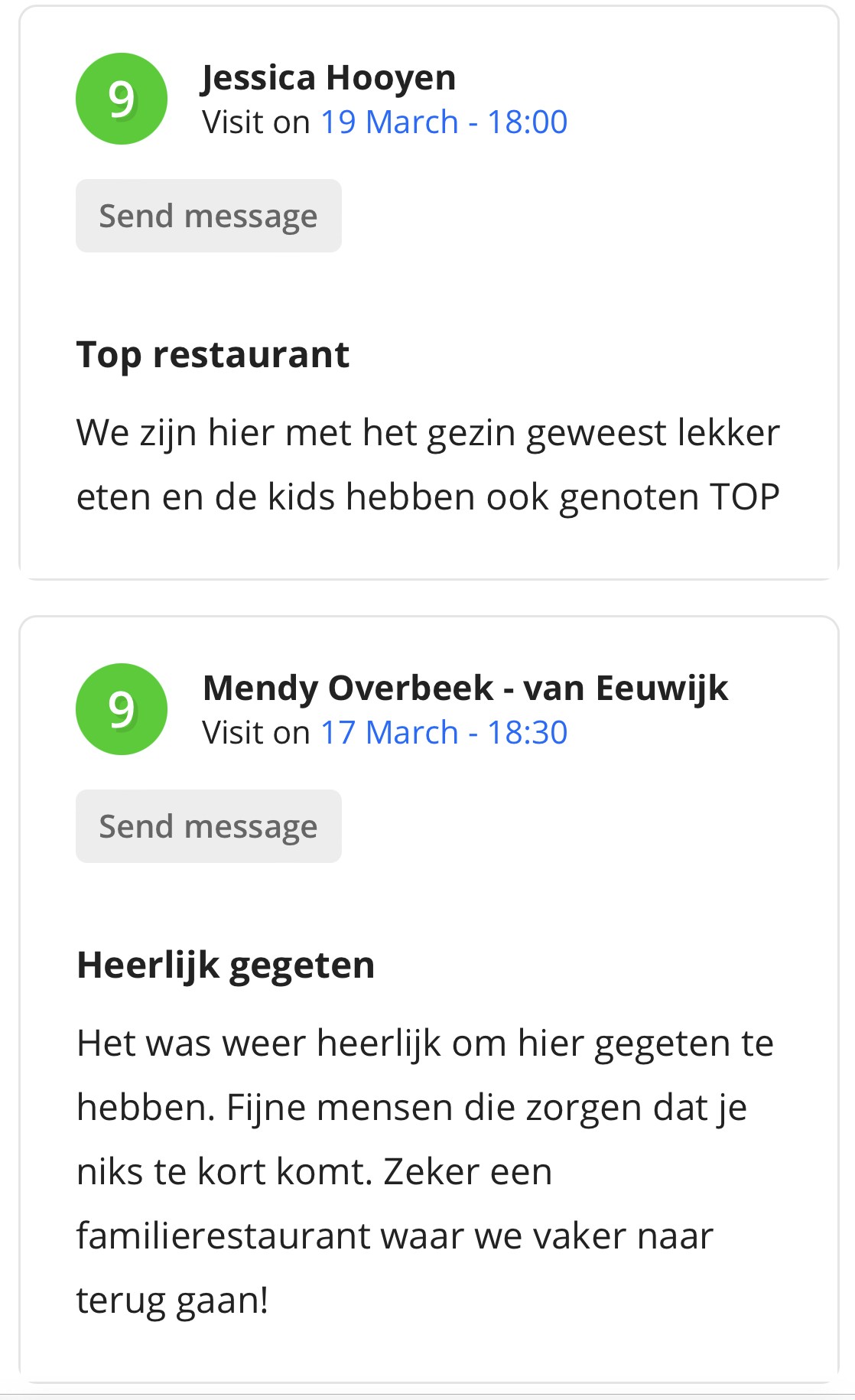Send message to Mendy Overbeek - van Eeuwijk
Image resolution: width=855 pixels, height=1400 pixels.
pyautogui.click(x=208, y=826)
